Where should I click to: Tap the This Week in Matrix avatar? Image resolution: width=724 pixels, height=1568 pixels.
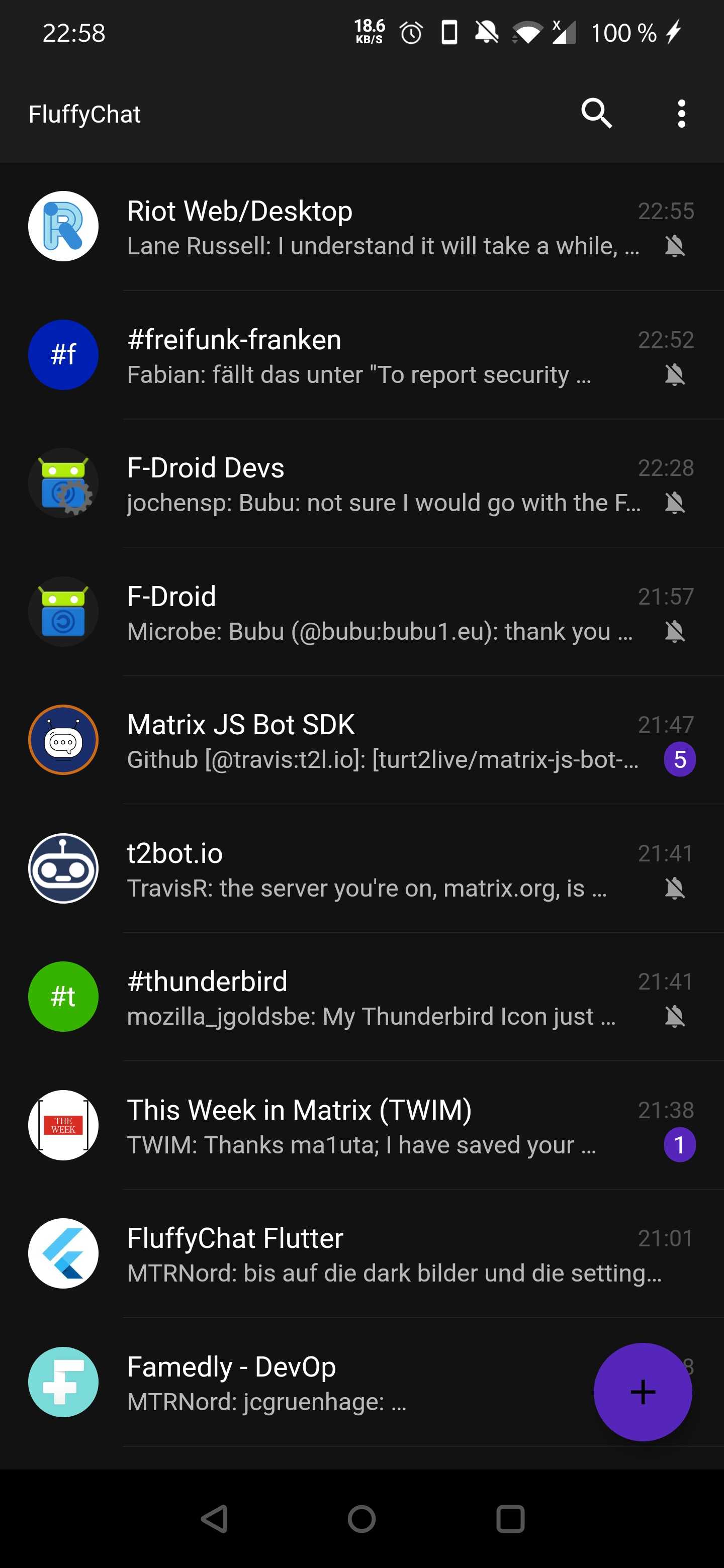[63, 1125]
